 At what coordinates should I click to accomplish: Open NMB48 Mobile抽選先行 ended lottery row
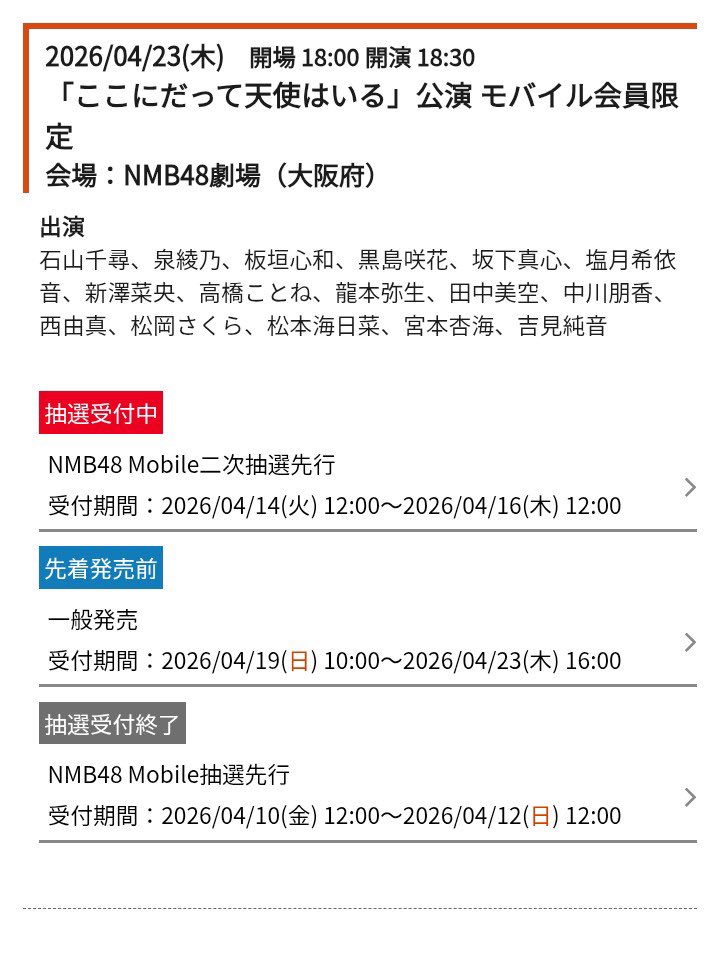point(368,796)
